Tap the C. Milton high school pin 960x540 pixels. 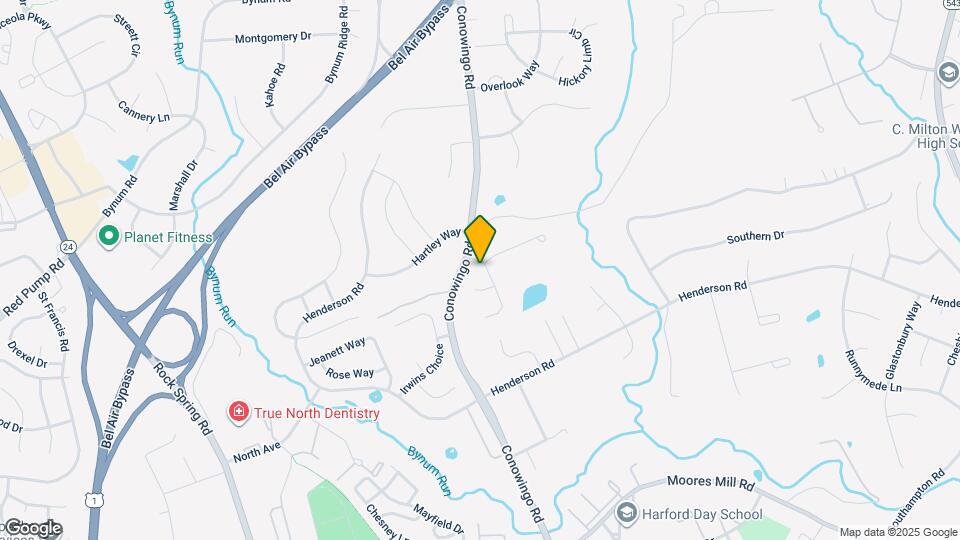pyautogui.click(x=948, y=73)
